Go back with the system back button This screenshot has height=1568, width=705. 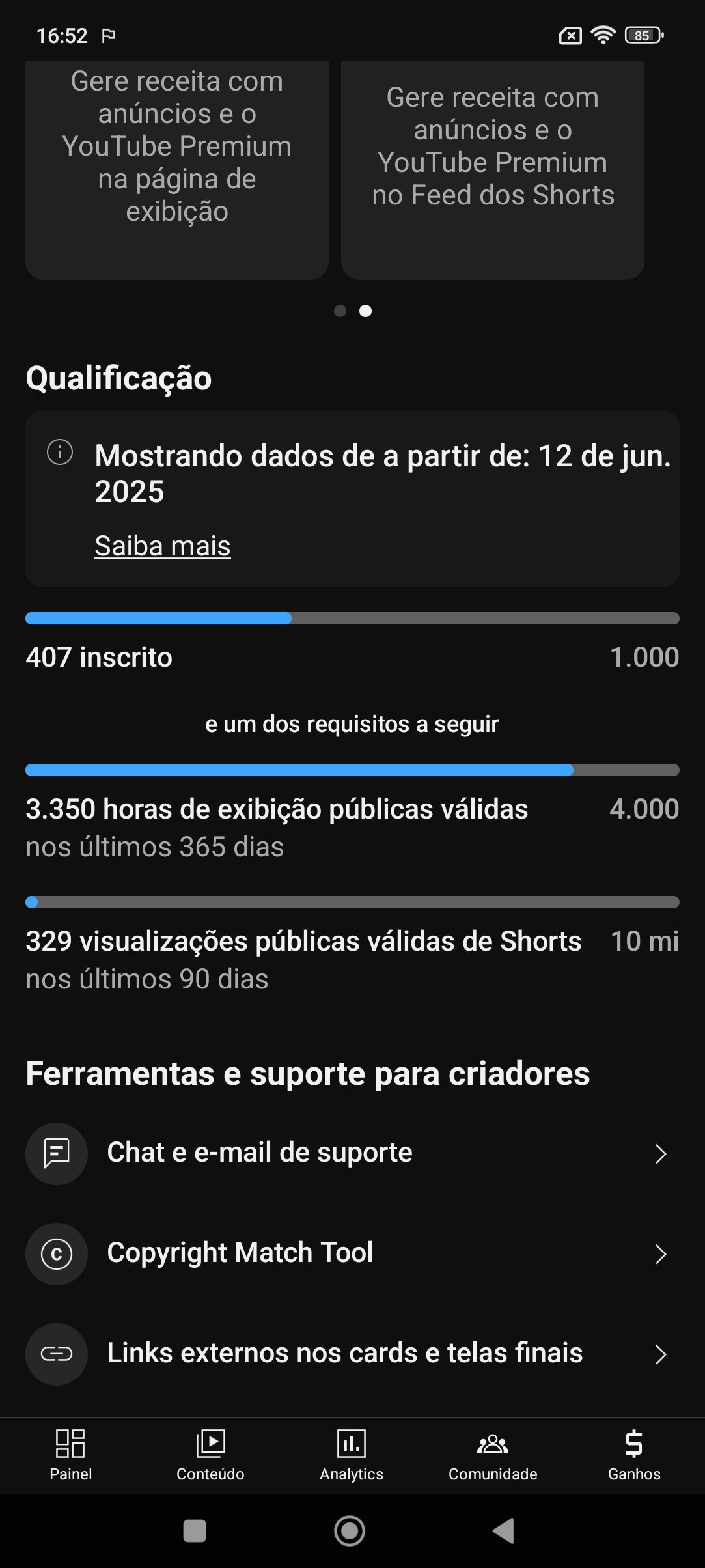(x=504, y=1531)
